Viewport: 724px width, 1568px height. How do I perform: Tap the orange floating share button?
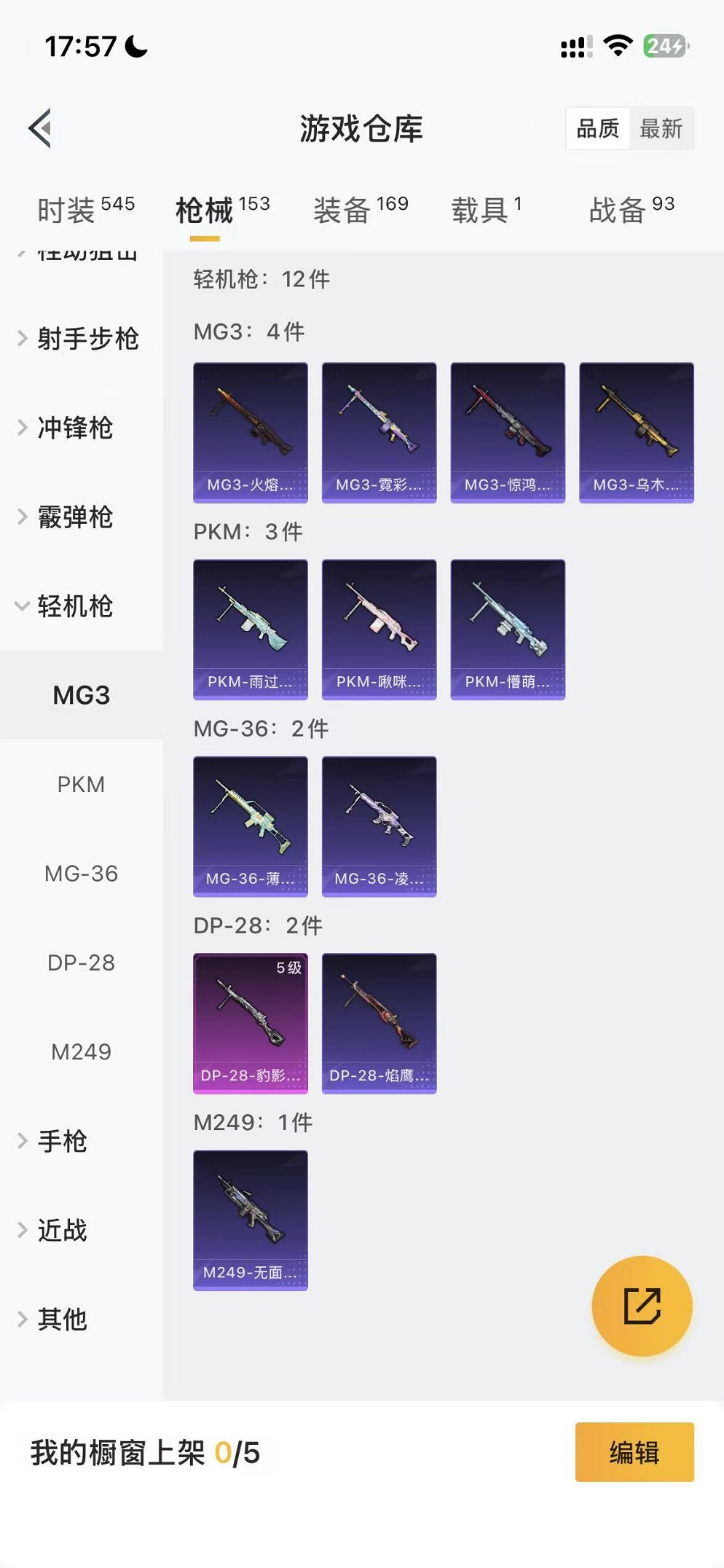[x=642, y=1306]
